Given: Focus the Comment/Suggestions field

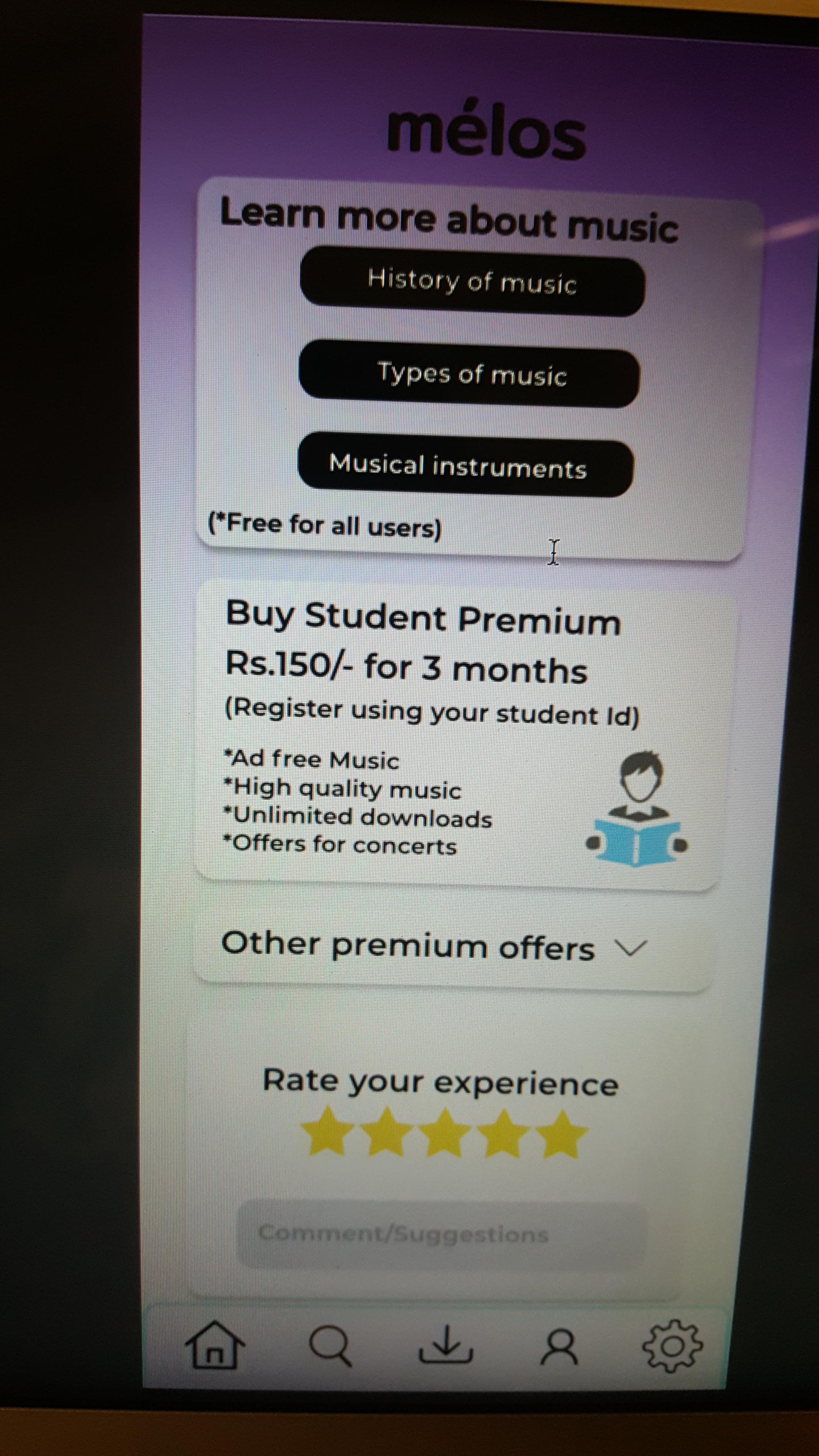Looking at the screenshot, I should point(441,1233).
